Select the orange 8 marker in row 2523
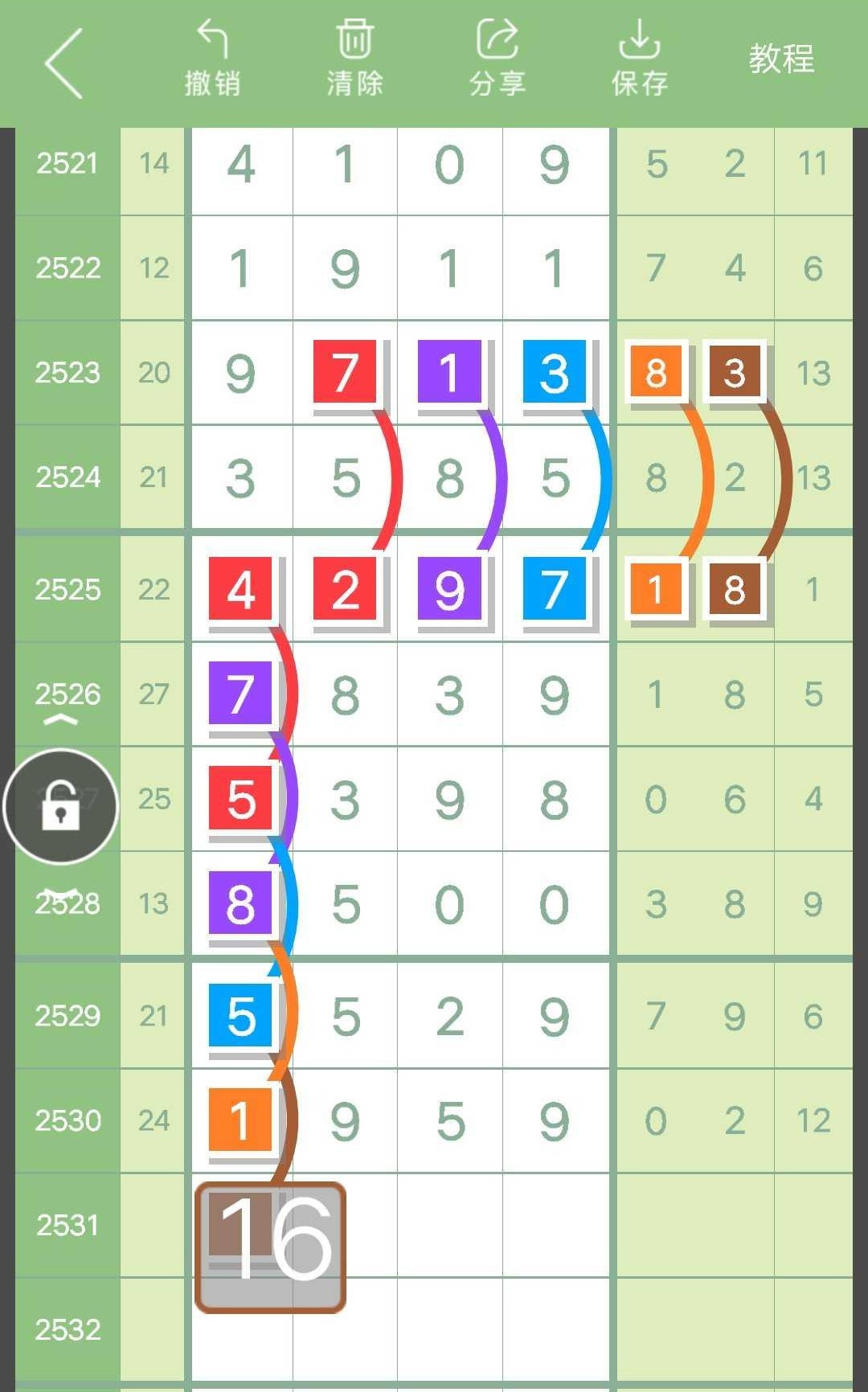868x1392 pixels. pos(655,372)
